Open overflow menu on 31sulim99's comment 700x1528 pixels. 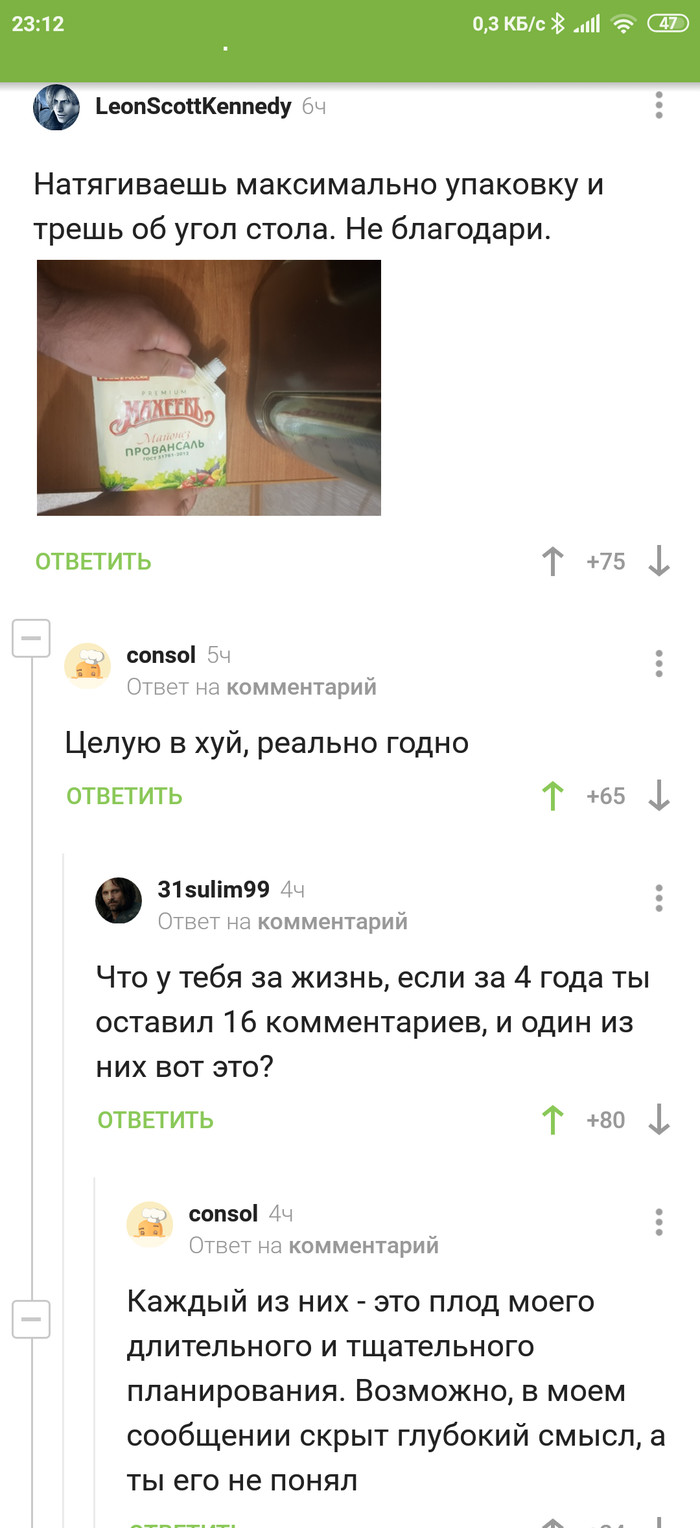(659, 898)
